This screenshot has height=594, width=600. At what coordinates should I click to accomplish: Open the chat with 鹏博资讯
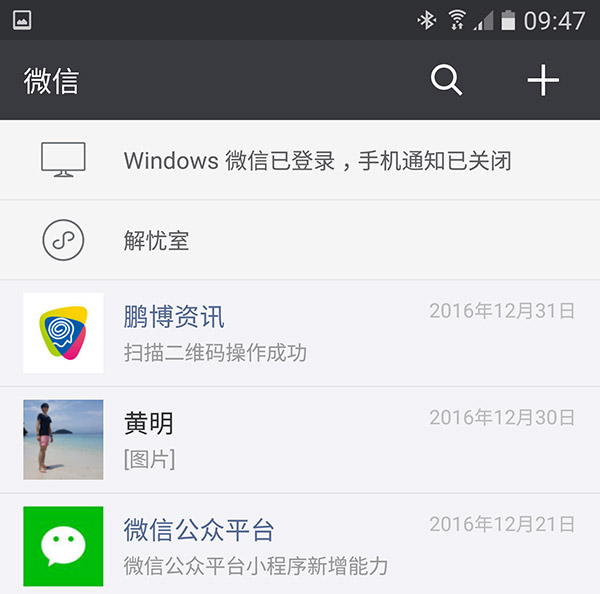point(300,333)
